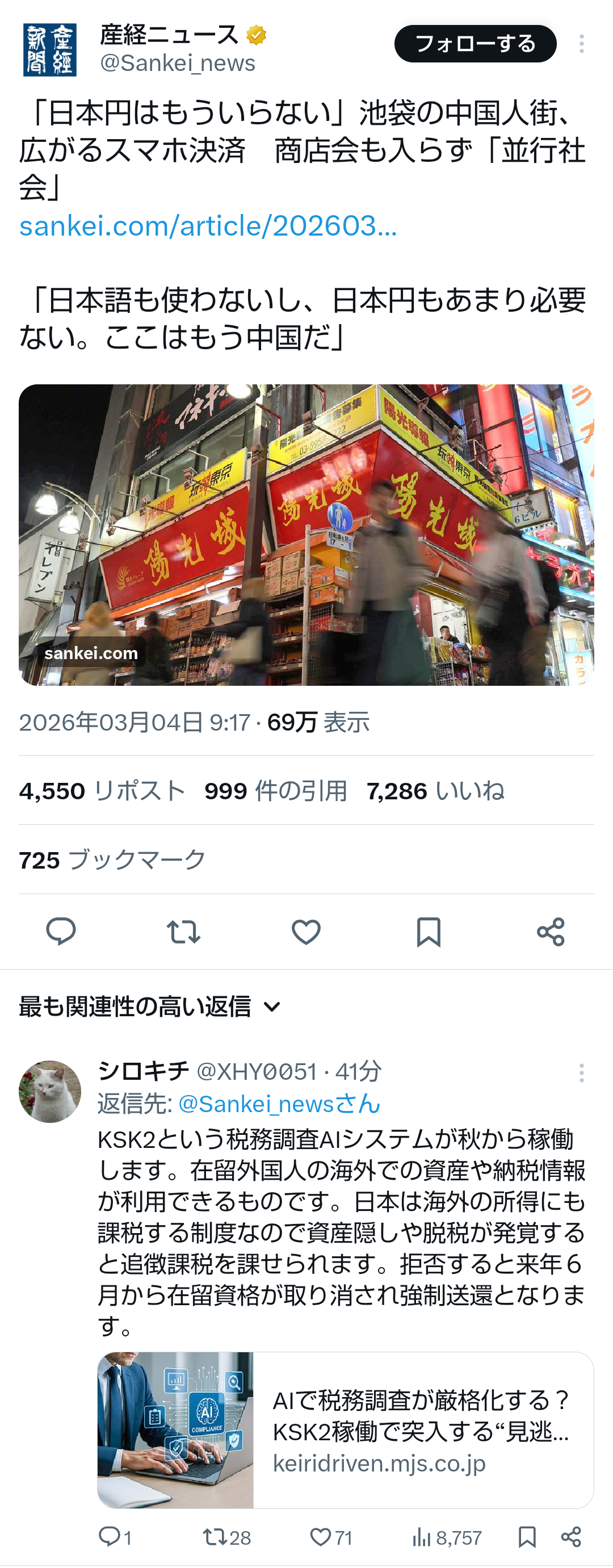
Task: View the 4,550 reposts list
Action: tap(102, 791)
